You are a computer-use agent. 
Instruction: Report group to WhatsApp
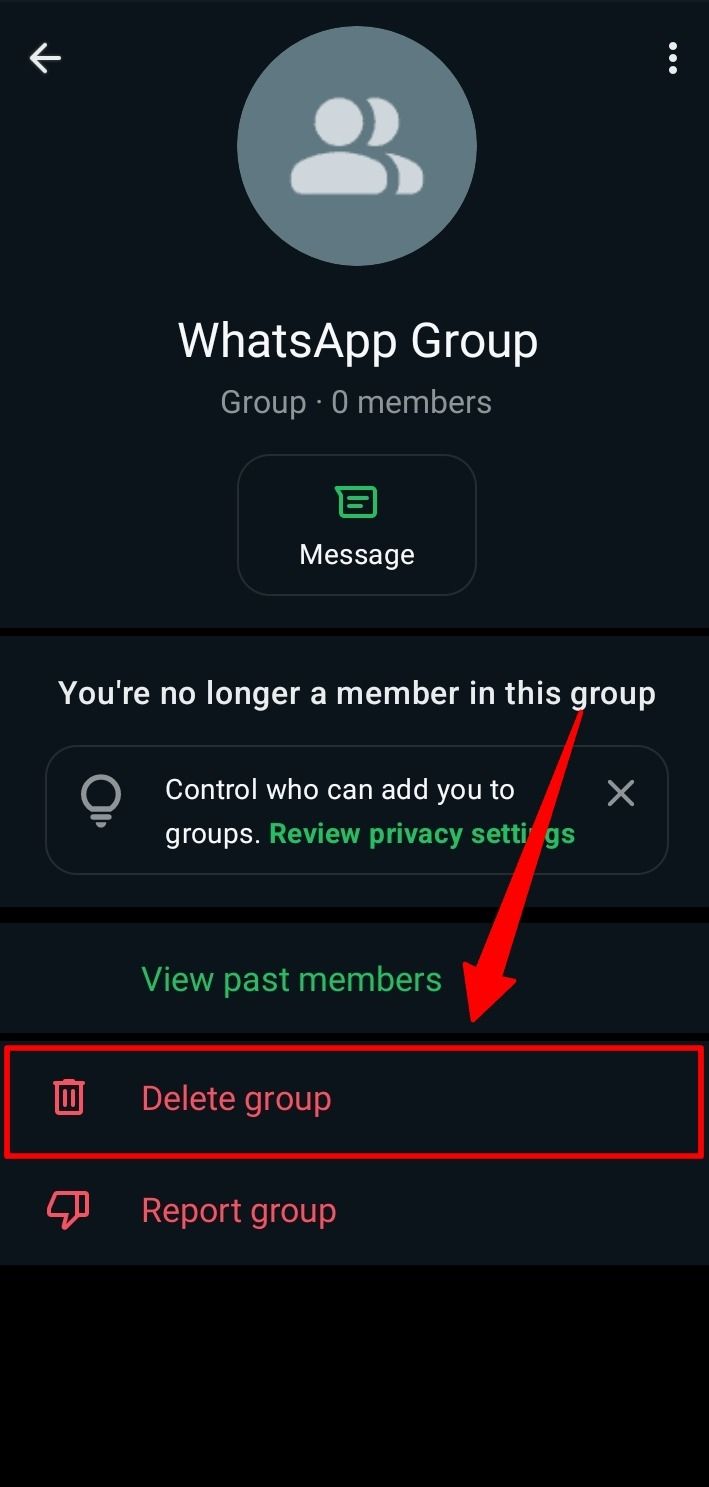click(238, 1210)
